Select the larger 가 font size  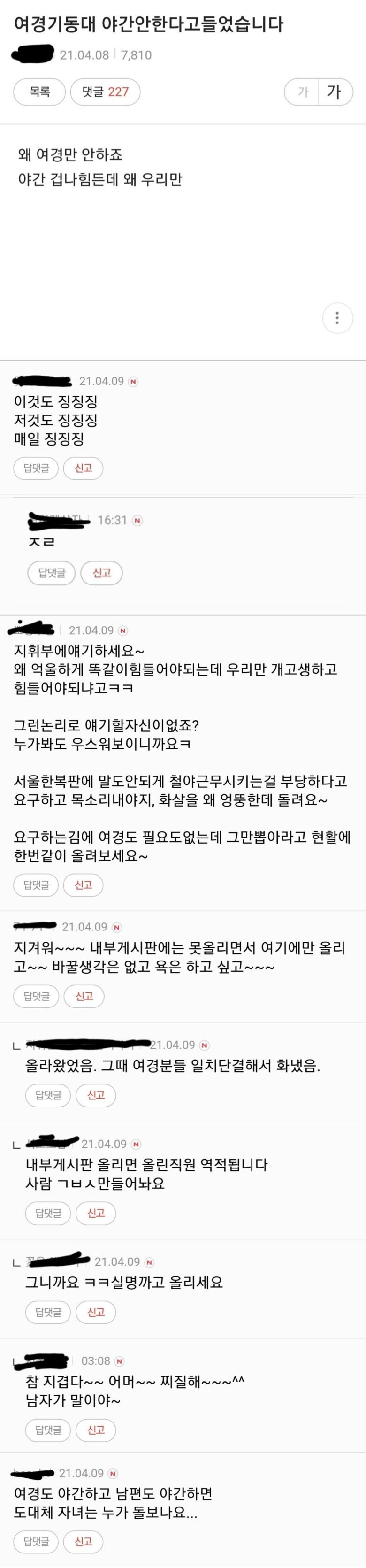click(335, 92)
